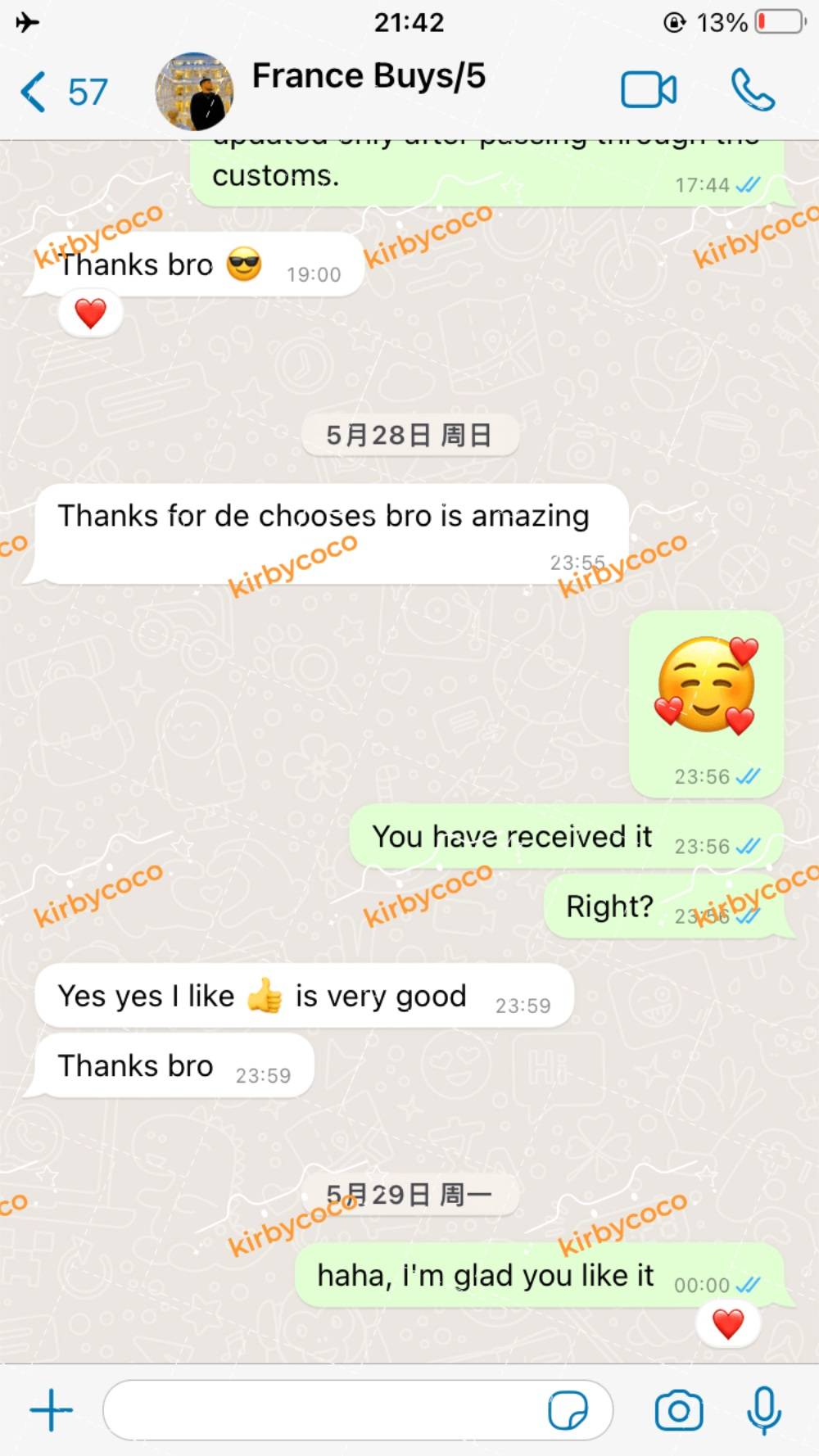View heart reaction on 'haha, i'm glad' message
Viewport: 819px width, 1456px height.
click(x=727, y=1324)
